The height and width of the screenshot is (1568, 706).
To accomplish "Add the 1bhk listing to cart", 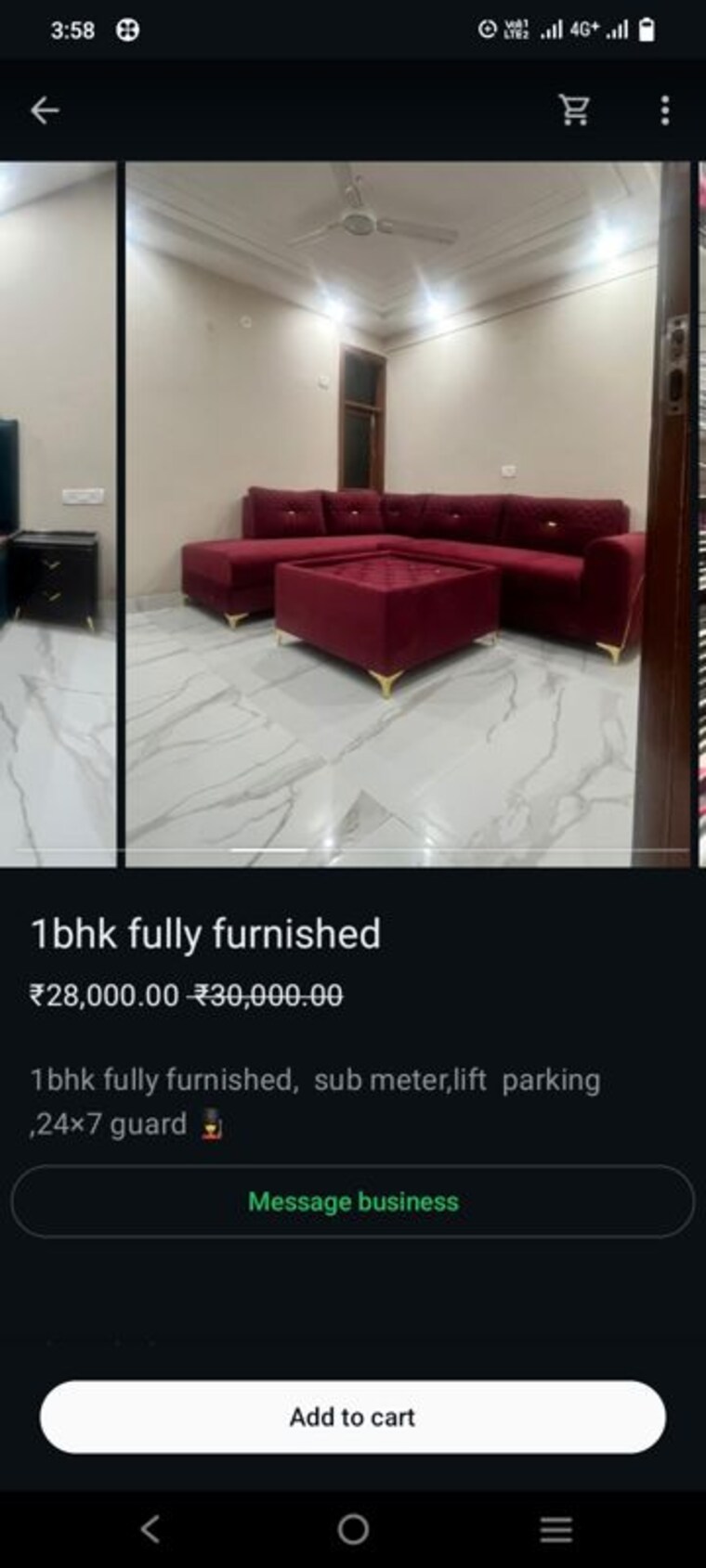I will pos(352,1417).
